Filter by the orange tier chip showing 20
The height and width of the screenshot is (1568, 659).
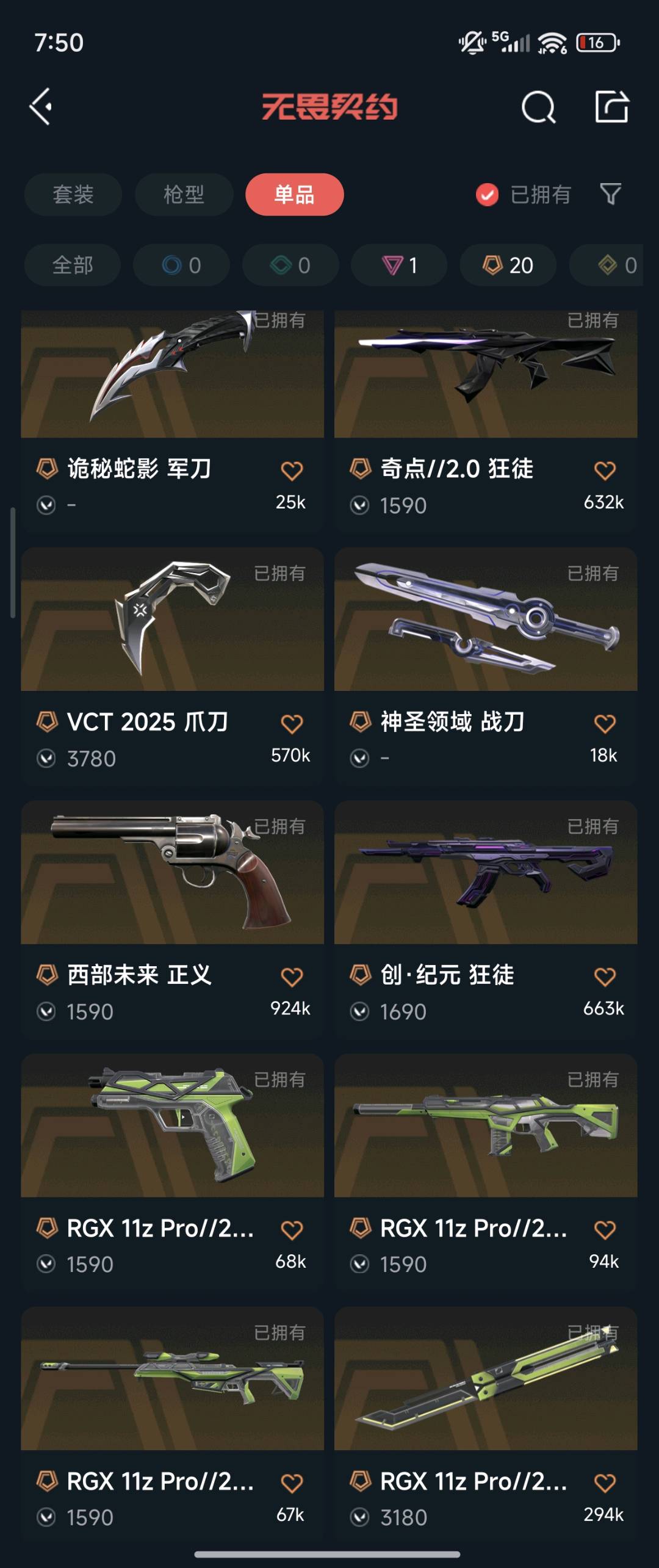508,265
